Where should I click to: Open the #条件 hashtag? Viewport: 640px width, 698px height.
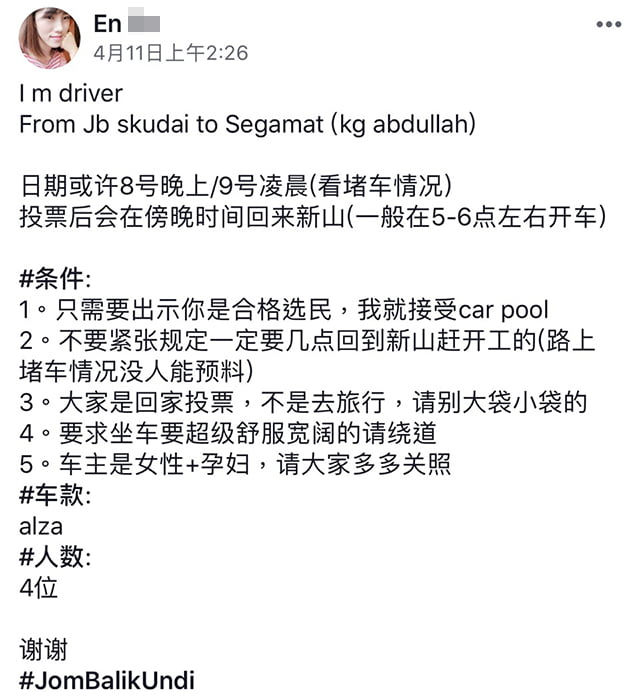tap(54, 279)
